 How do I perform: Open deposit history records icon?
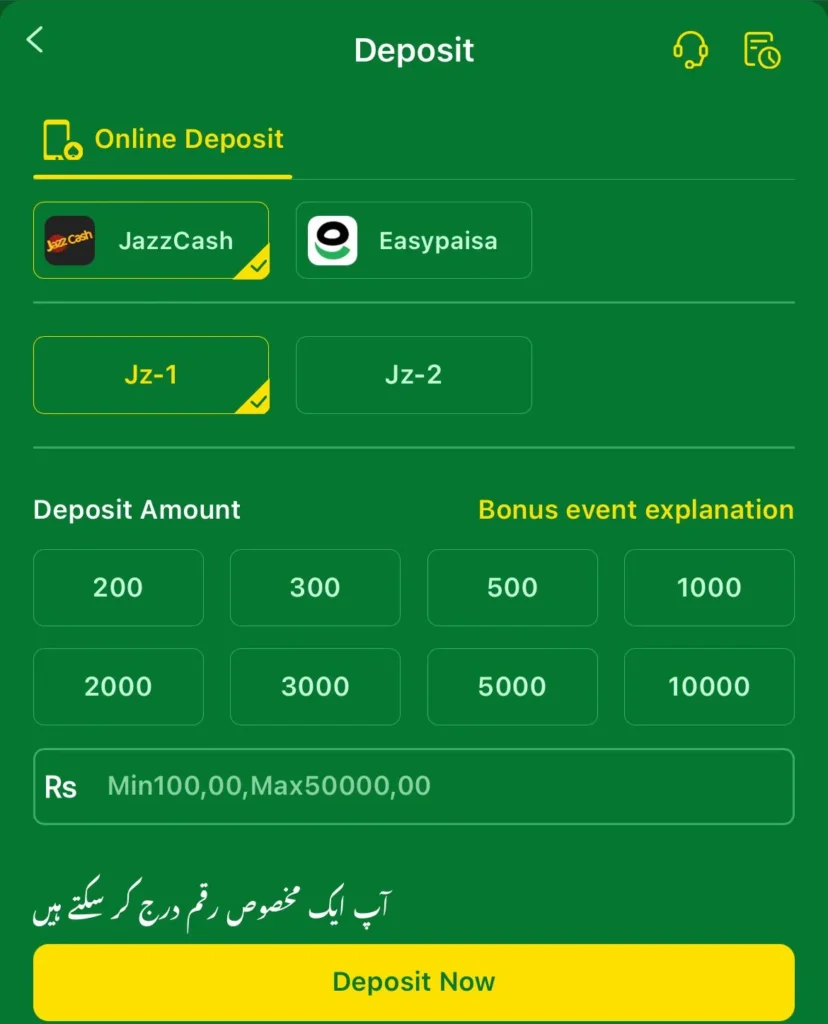[x=762, y=50]
